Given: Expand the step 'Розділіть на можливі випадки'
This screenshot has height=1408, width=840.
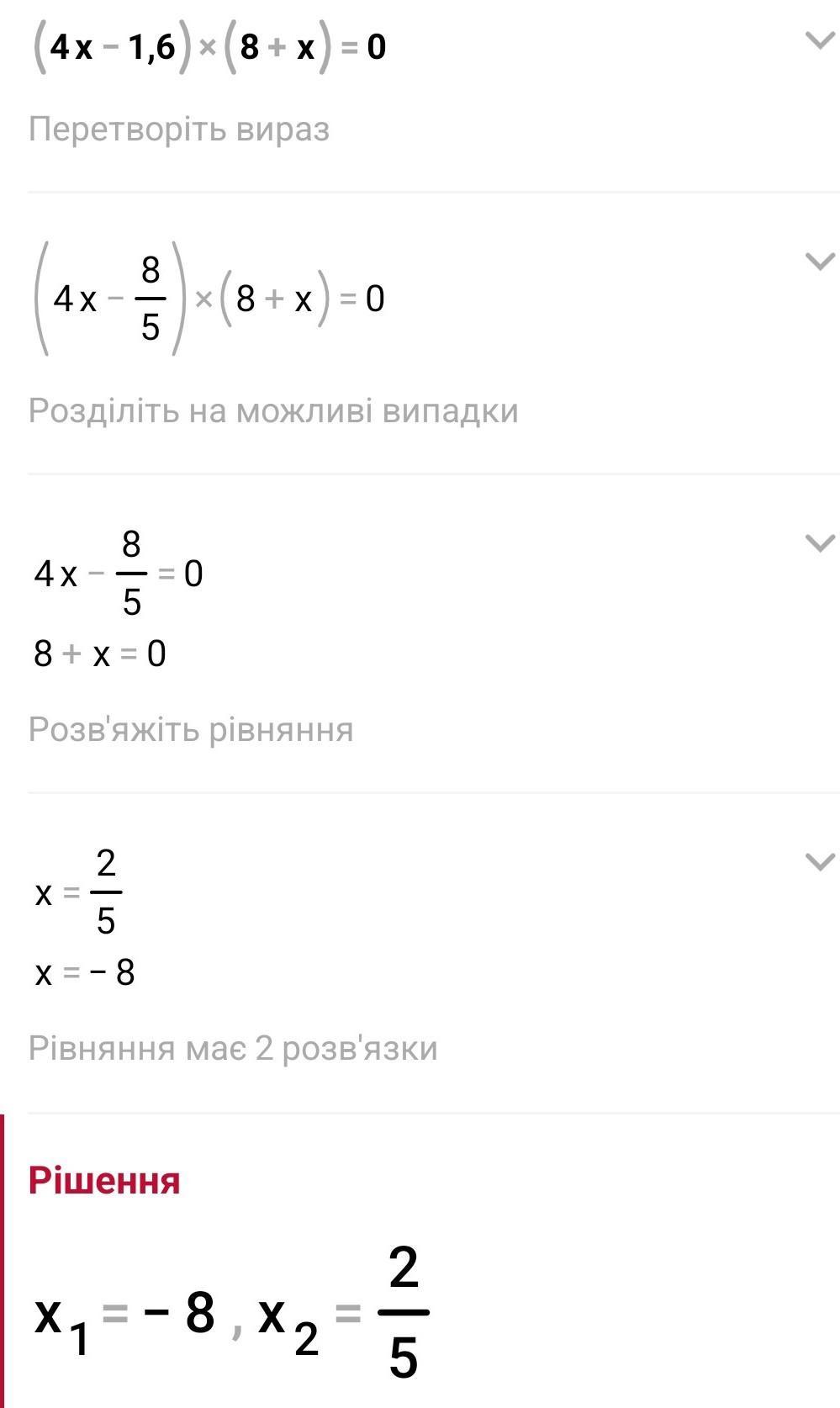Looking at the screenshot, I should pos(820,261).
